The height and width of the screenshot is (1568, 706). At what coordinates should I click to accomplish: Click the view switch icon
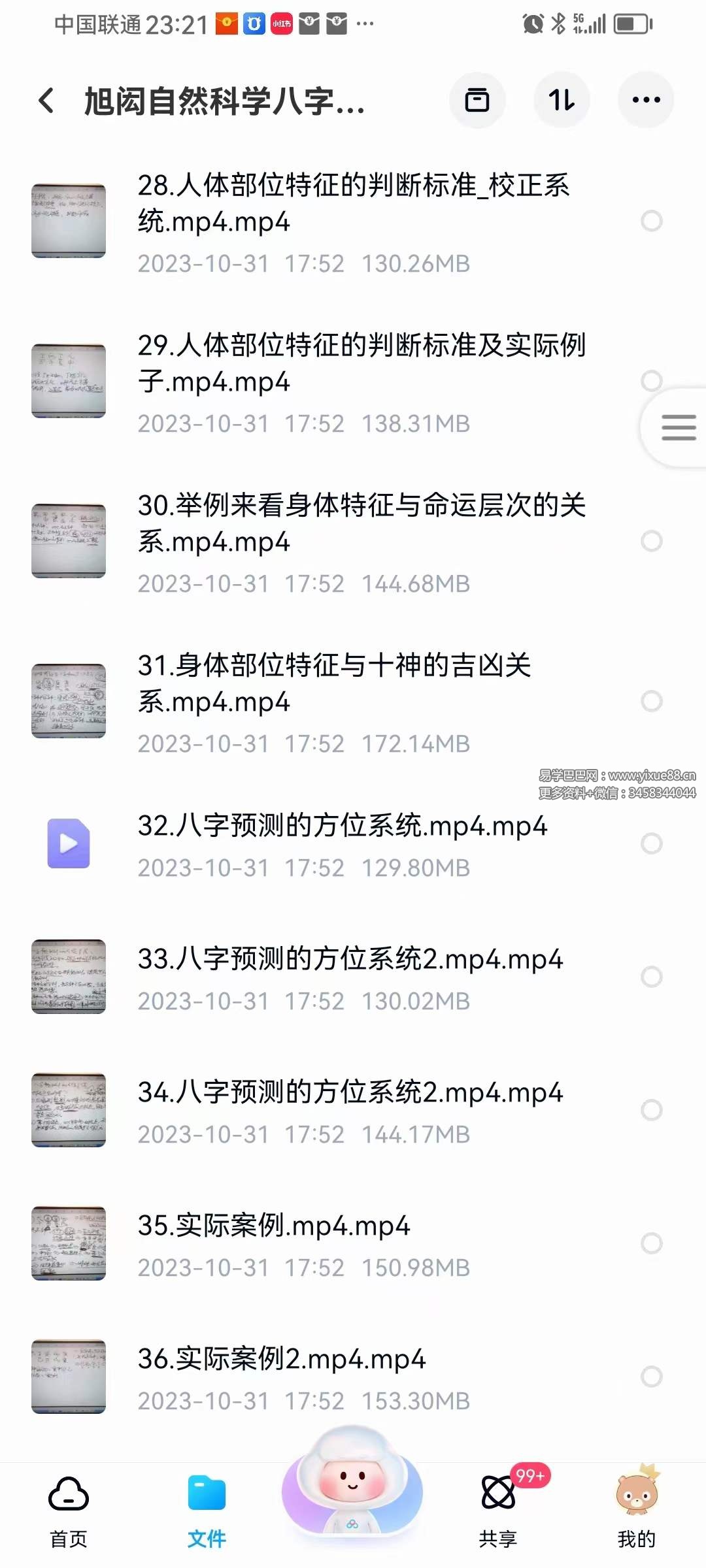pos(477,99)
